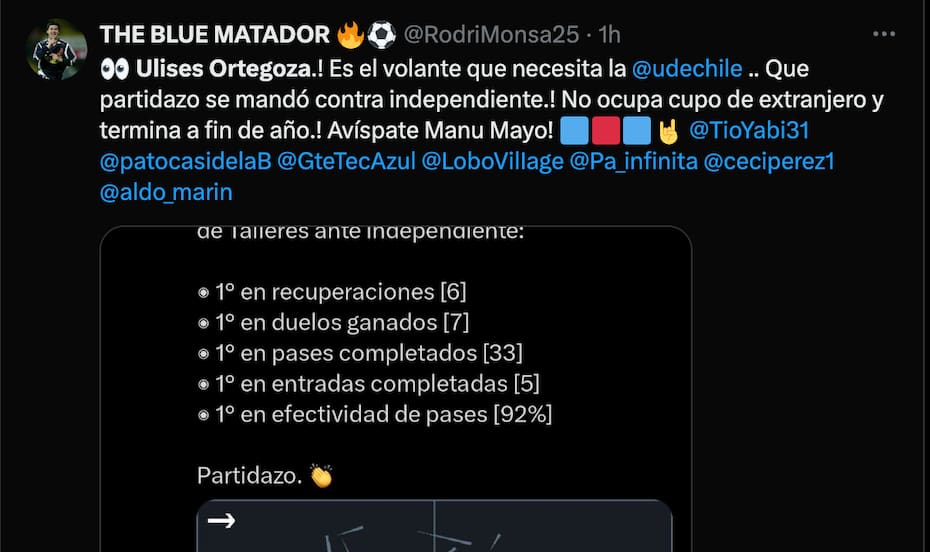Open the @ceciperez1 mention
930x552 pixels.
pyautogui.click(x=769, y=161)
